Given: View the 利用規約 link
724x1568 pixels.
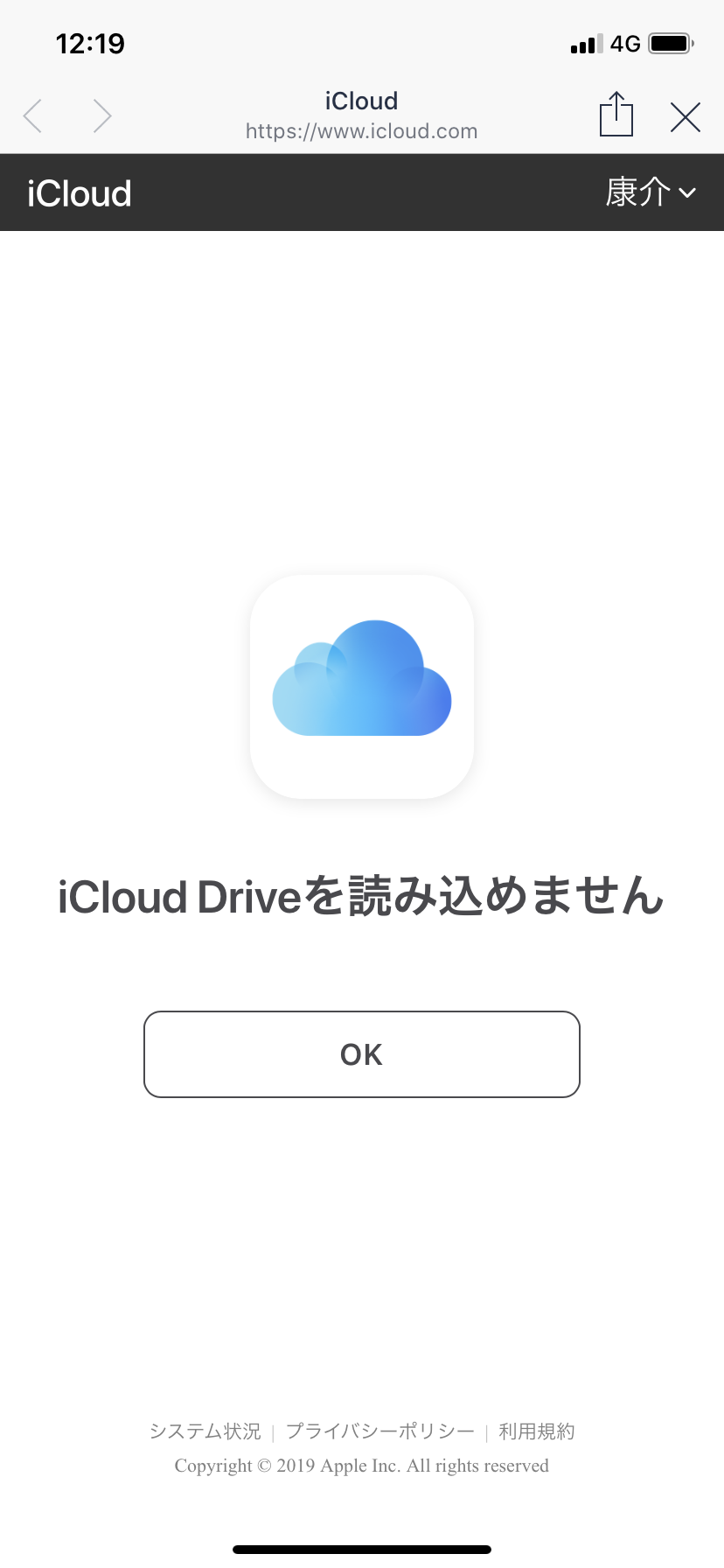Looking at the screenshot, I should pos(537,1431).
